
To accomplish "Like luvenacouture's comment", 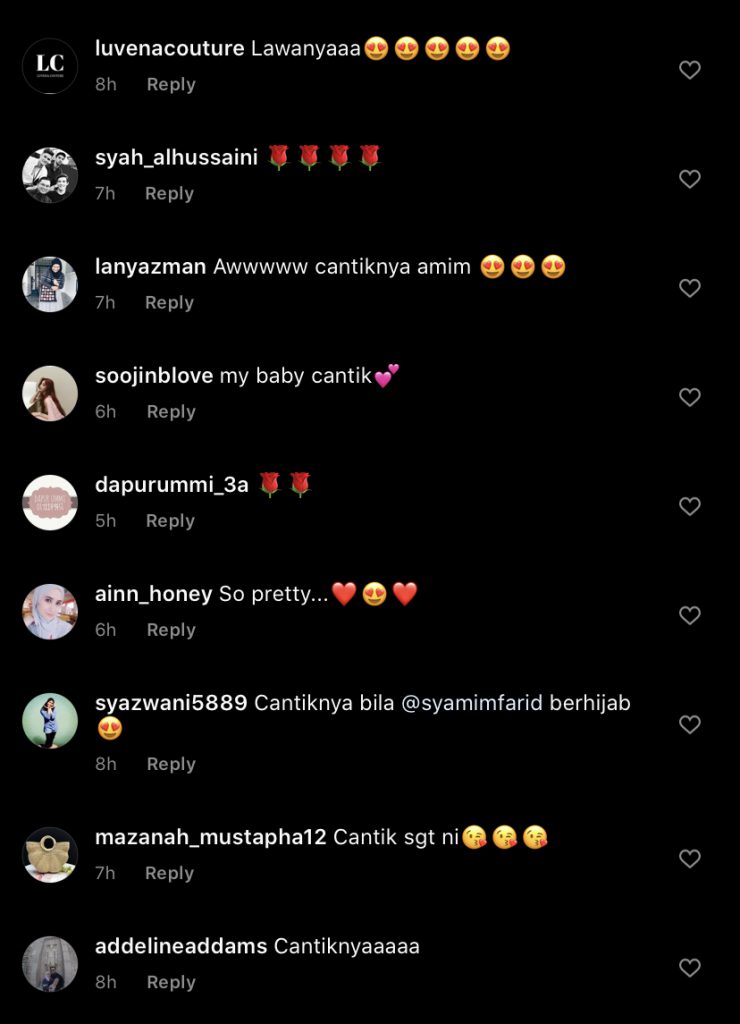I will click(690, 70).
